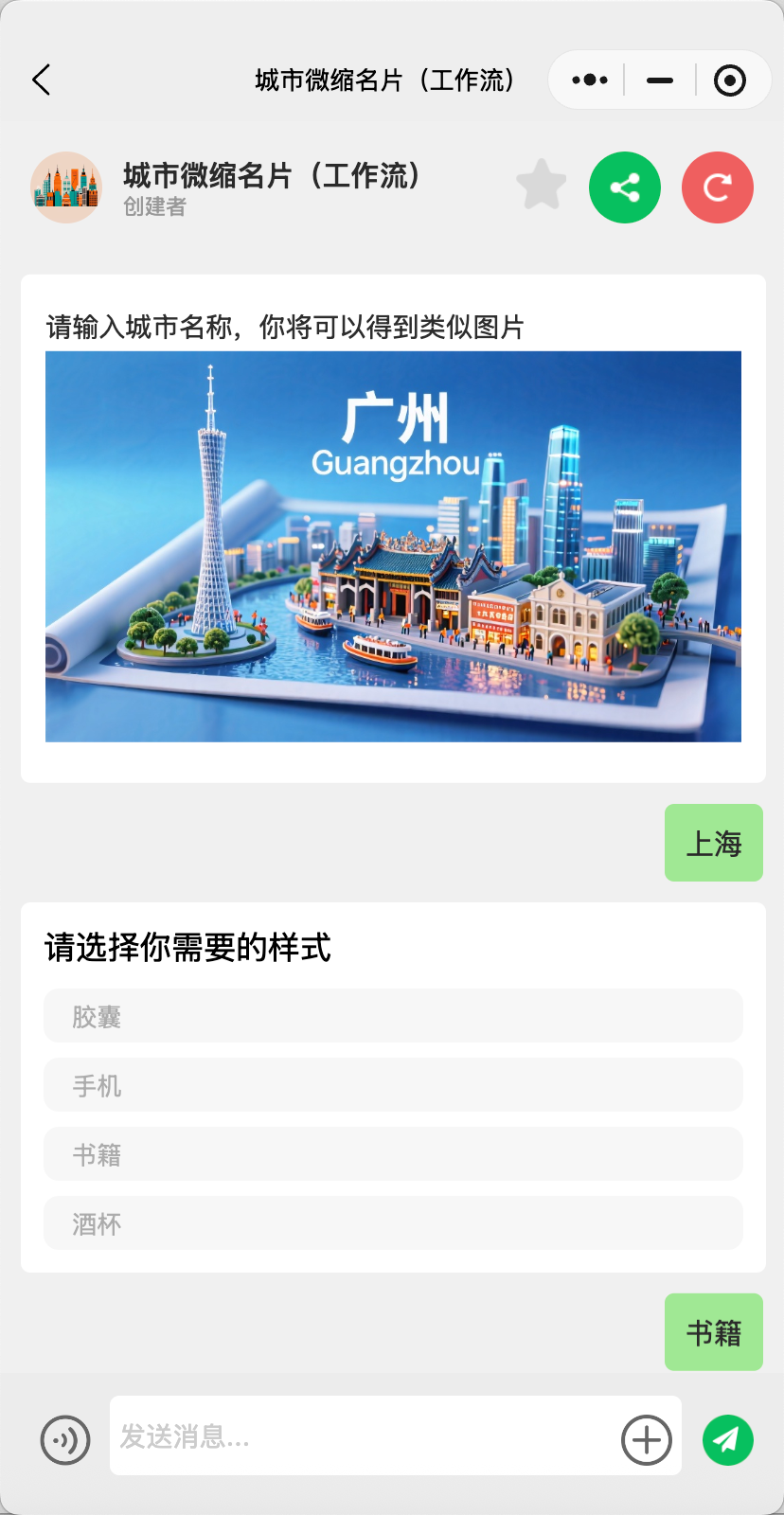Go back using the top-left arrow
The image size is (784, 1515).
42,80
